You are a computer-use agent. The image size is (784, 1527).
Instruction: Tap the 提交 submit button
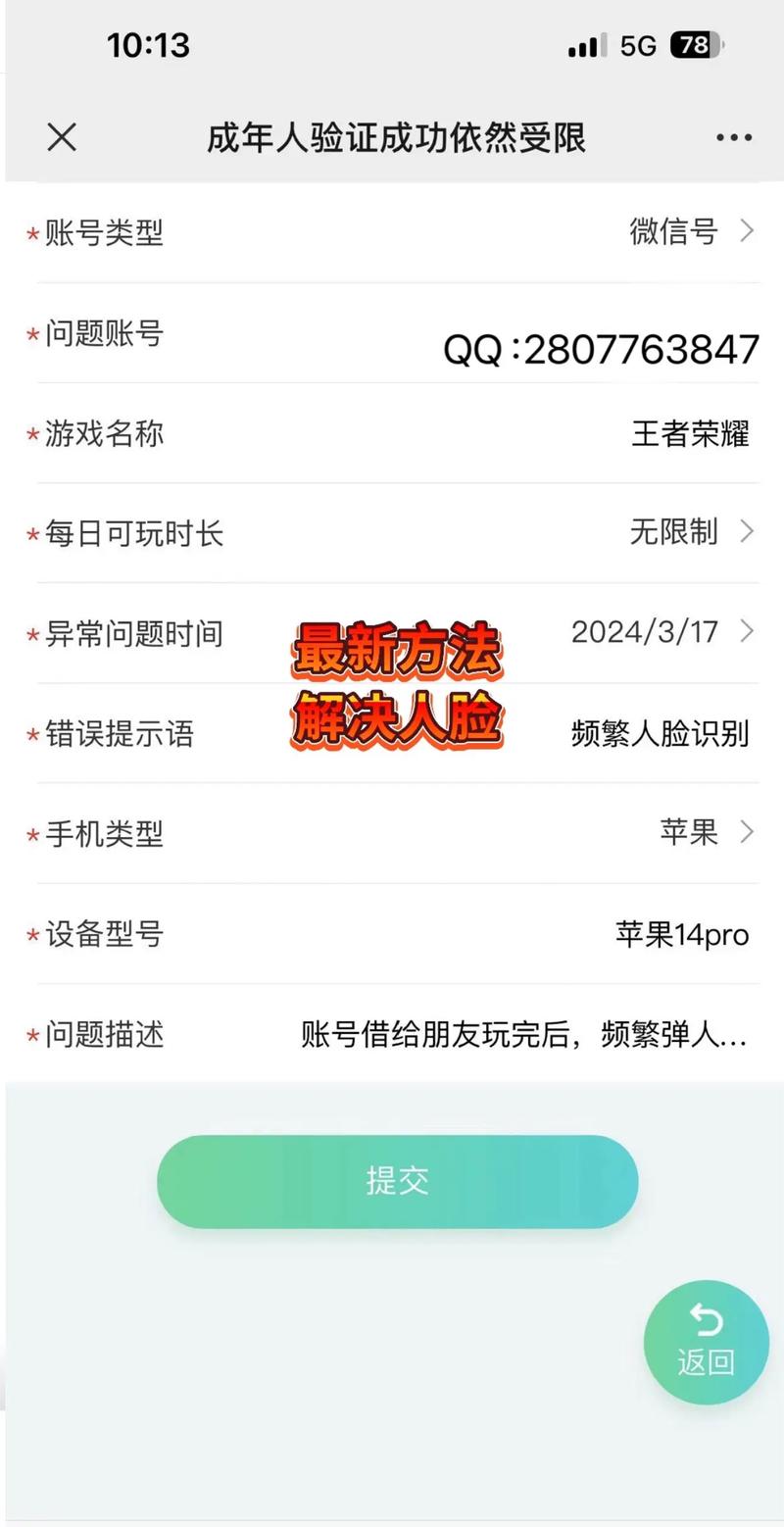[396, 1181]
